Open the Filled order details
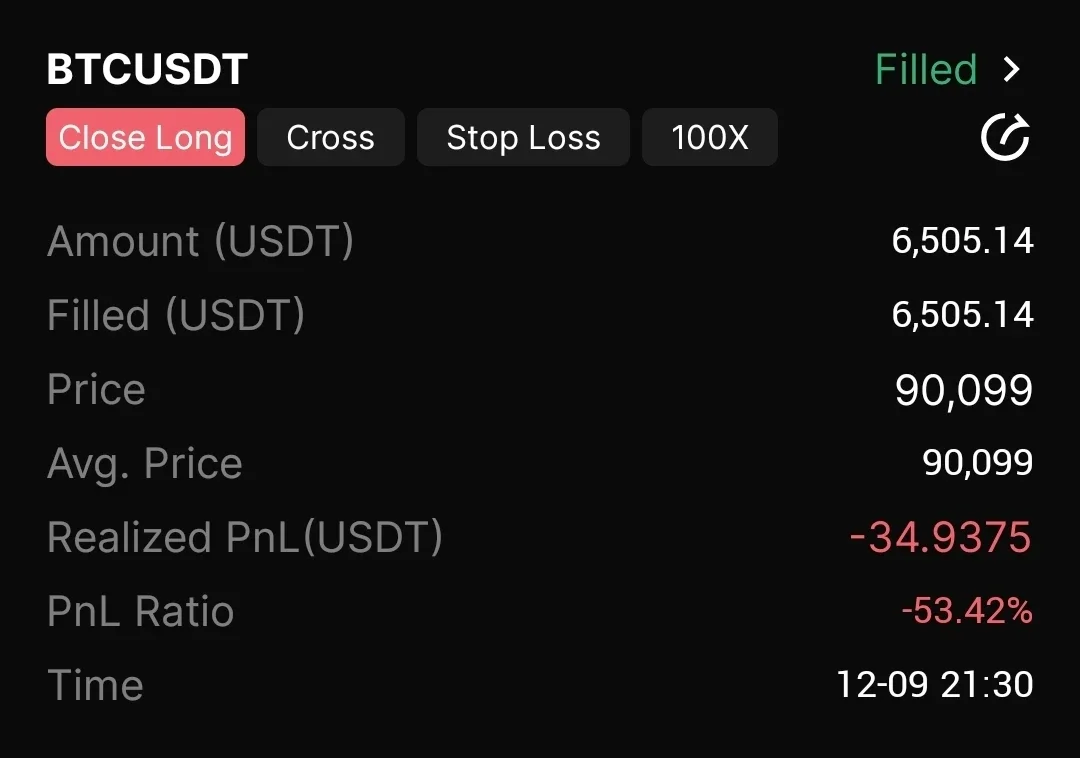 pyautogui.click(x=946, y=70)
